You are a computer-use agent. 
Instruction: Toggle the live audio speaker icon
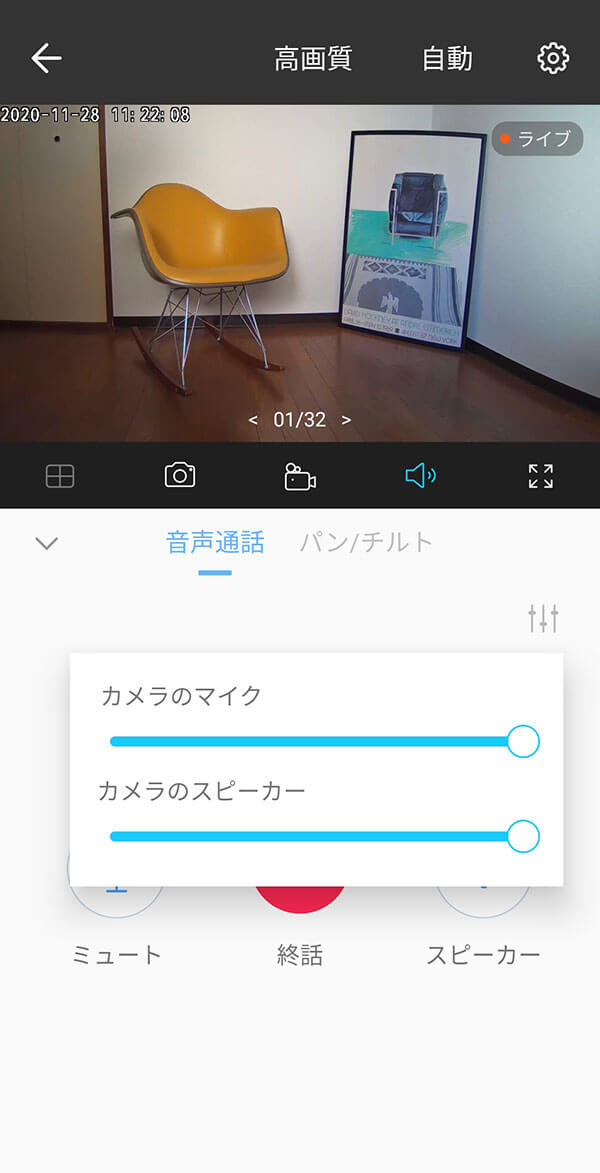click(x=420, y=475)
